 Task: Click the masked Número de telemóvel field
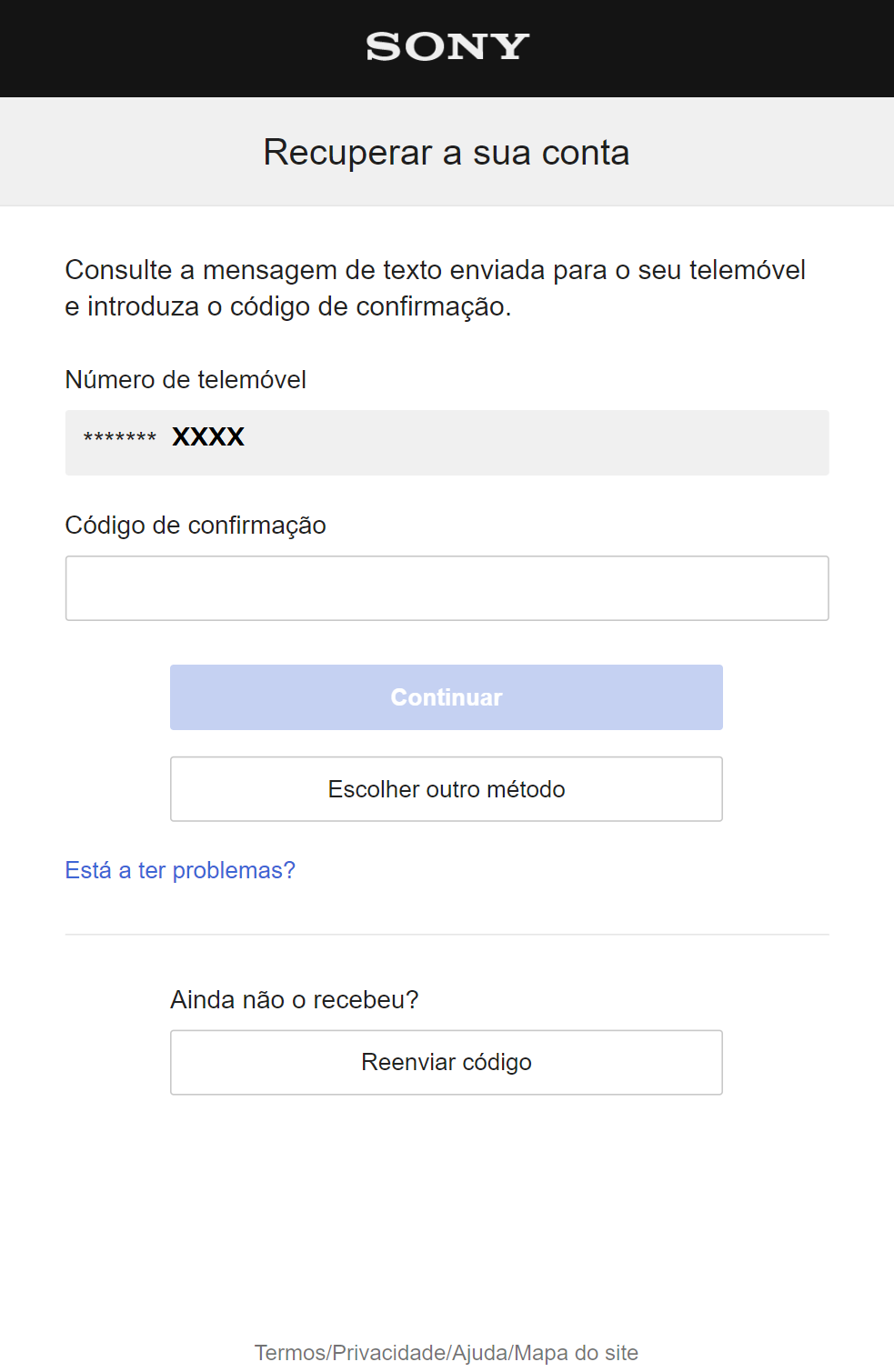(446, 443)
